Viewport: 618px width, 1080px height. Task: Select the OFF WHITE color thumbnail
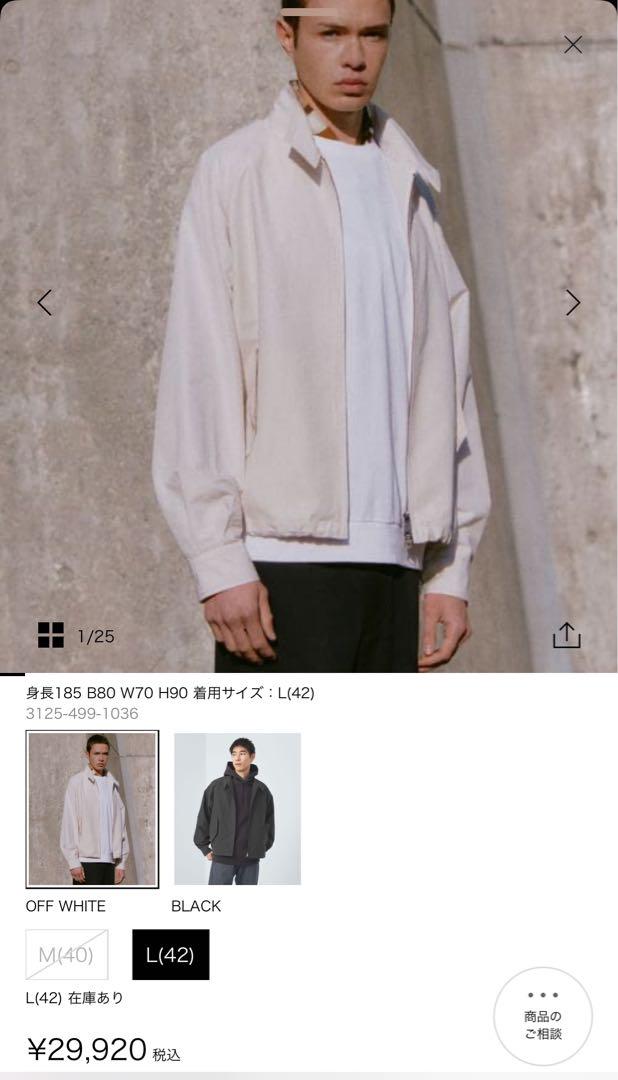pos(92,809)
